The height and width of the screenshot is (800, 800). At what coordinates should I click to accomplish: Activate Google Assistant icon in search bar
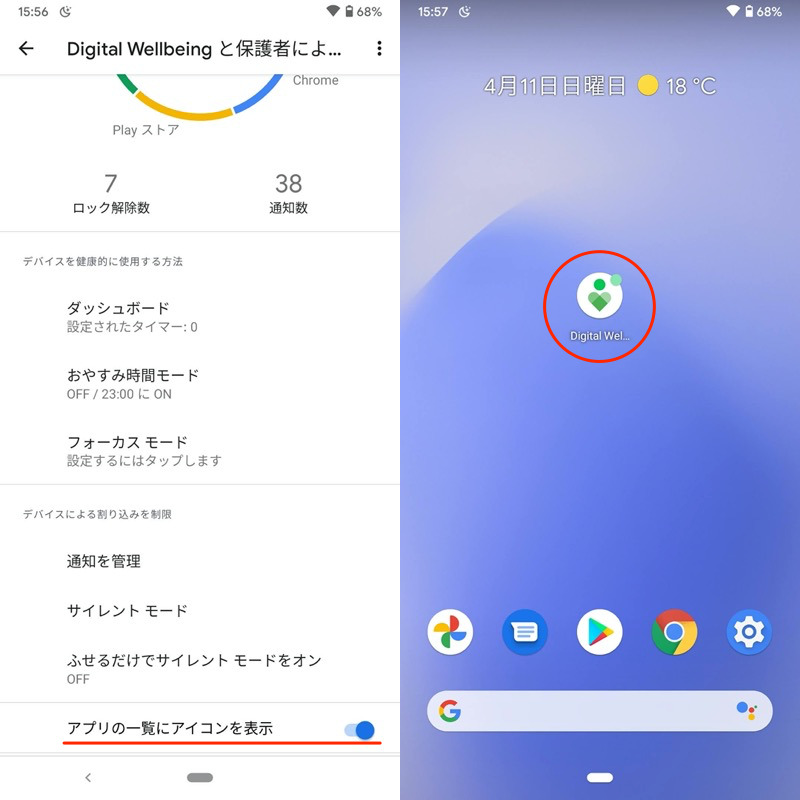(x=746, y=711)
